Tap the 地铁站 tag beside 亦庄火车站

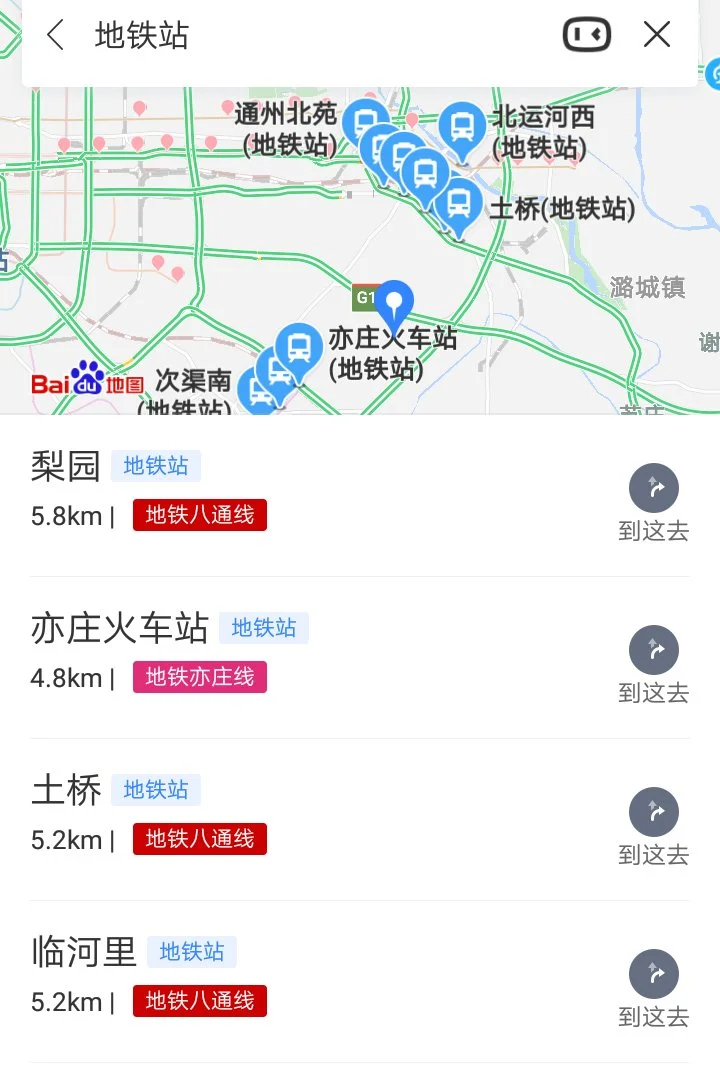(x=266, y=628)
